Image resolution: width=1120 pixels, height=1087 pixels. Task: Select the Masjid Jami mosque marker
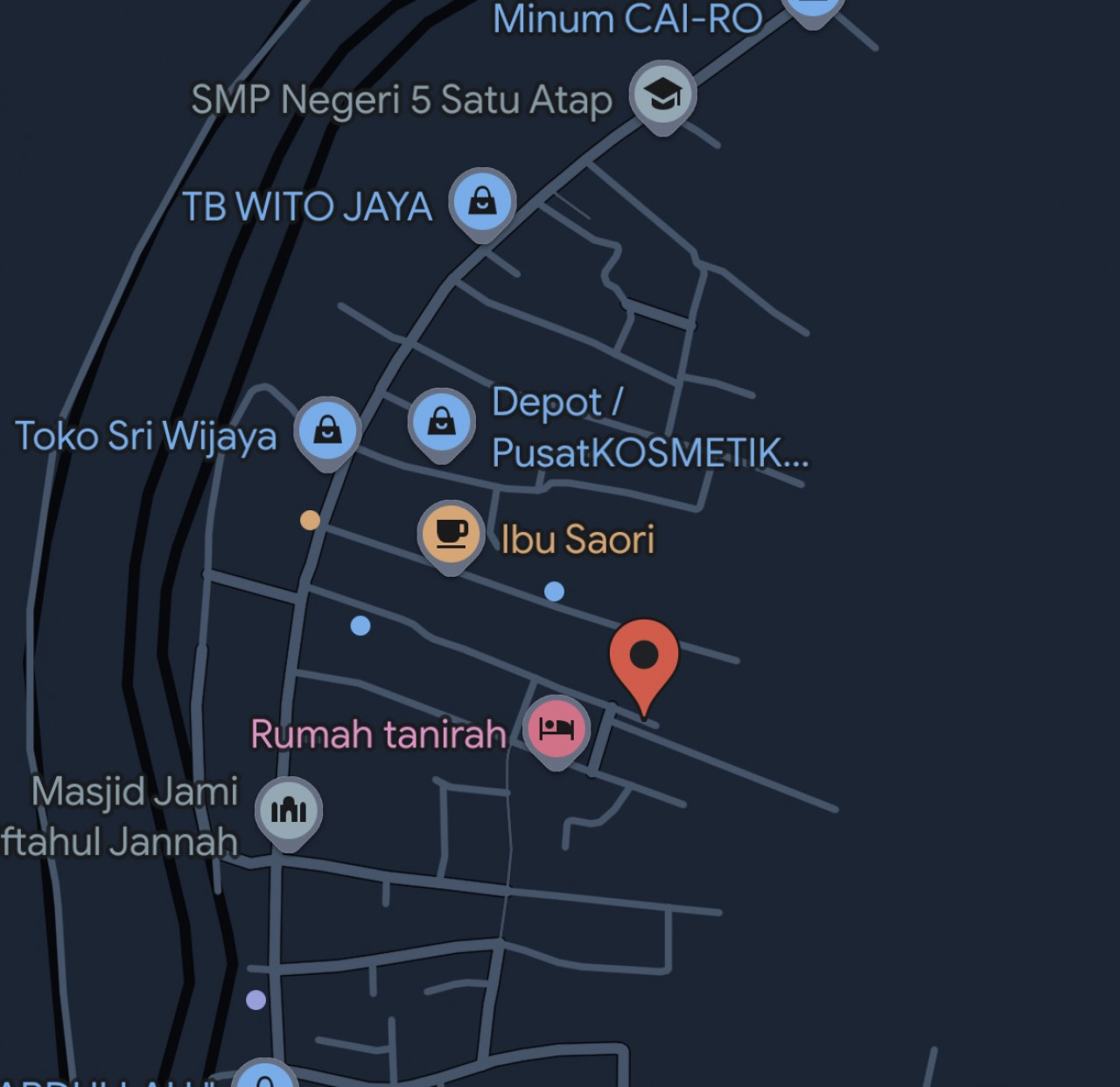(289, 810)
